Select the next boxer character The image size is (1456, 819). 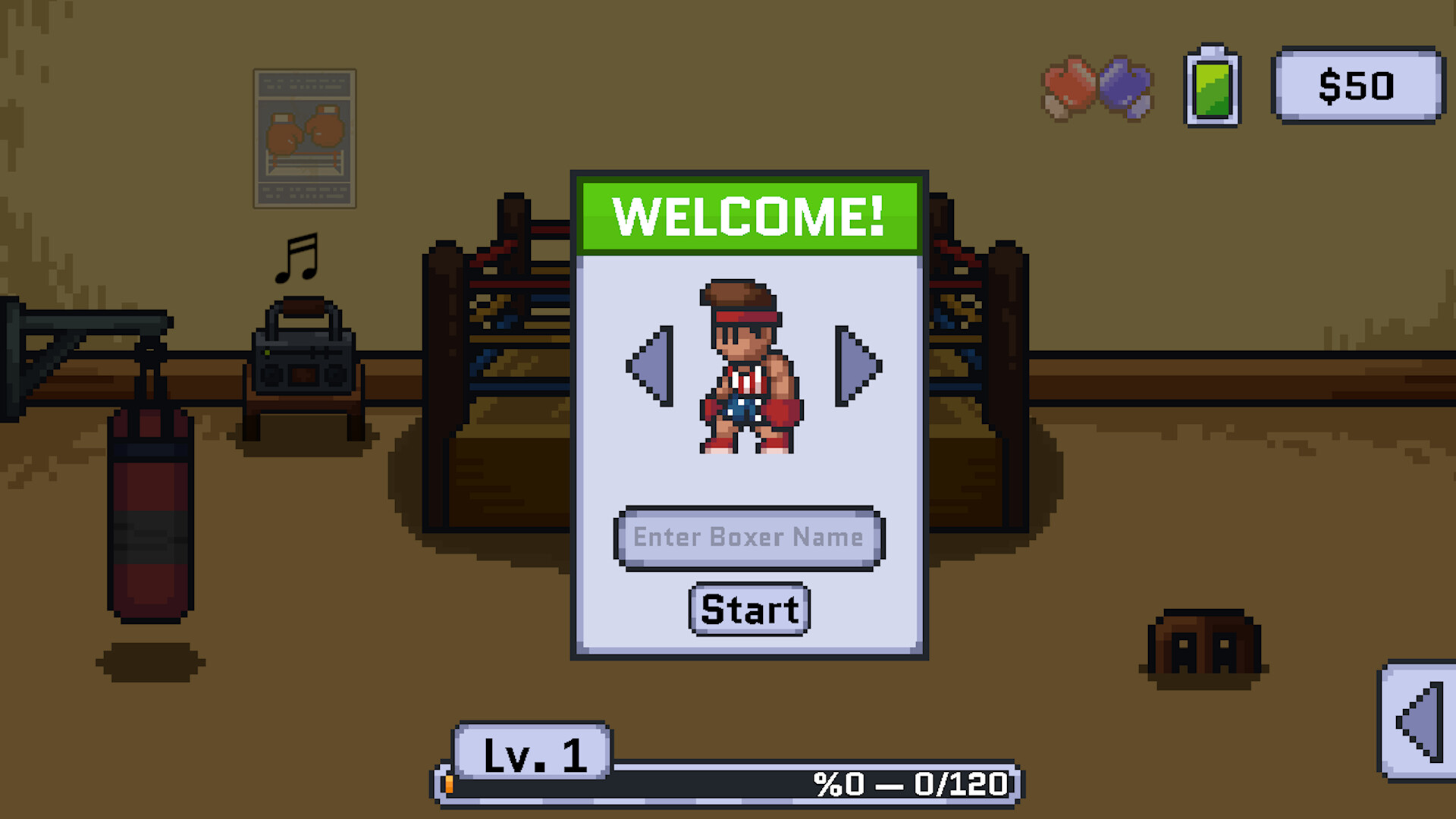click(857, 366)
